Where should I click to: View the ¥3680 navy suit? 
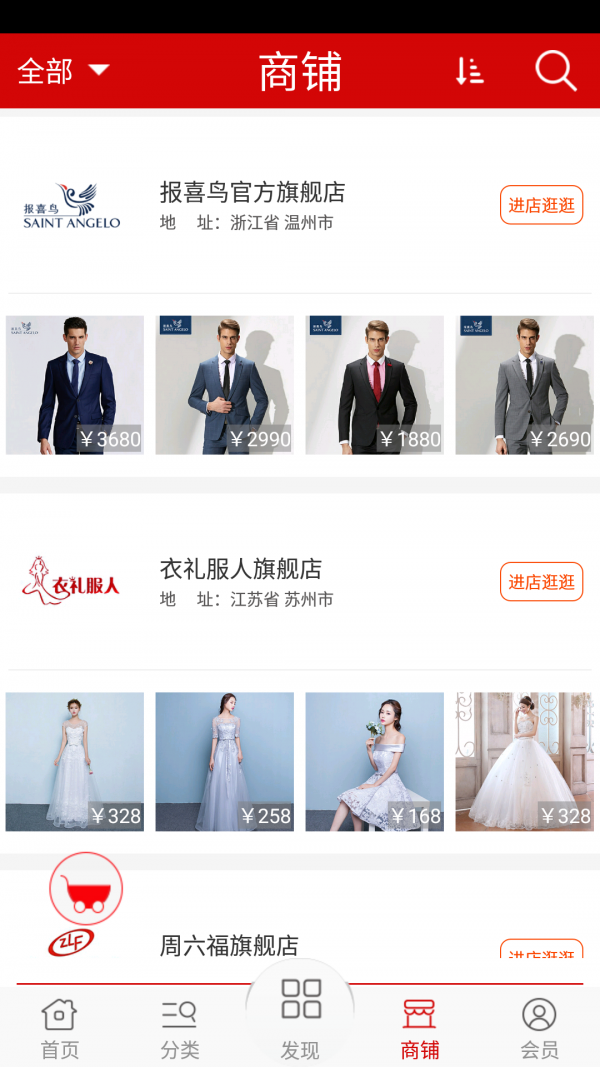click(x=75, y=385)
